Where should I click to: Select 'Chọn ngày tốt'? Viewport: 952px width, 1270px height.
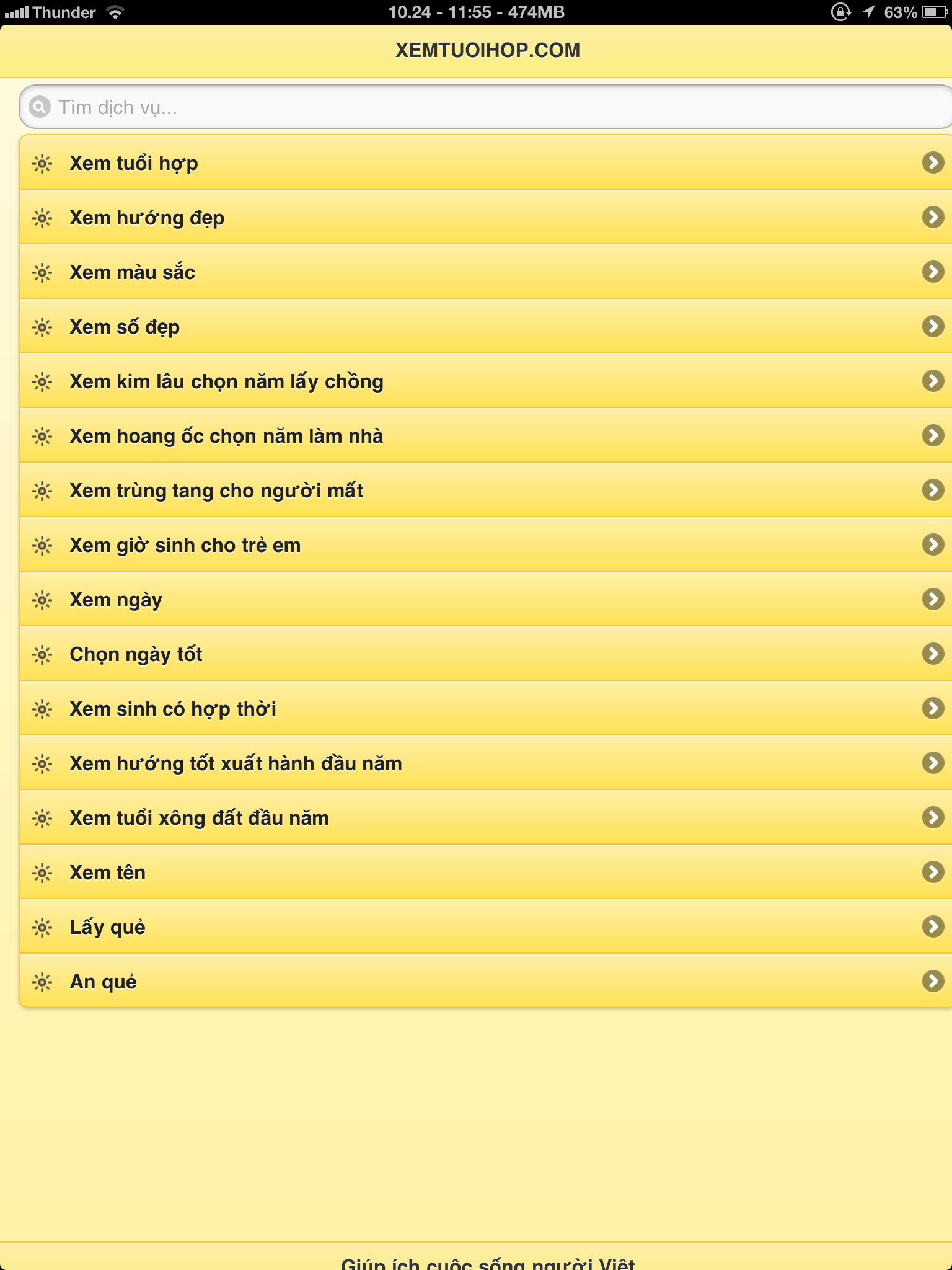(x=483, y=654)
